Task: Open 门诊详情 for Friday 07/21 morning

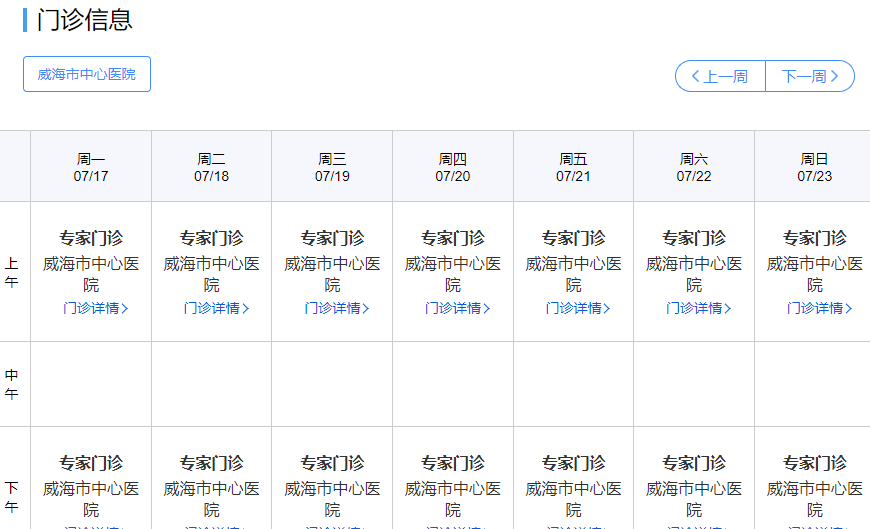Action: (x=578, y=308)
